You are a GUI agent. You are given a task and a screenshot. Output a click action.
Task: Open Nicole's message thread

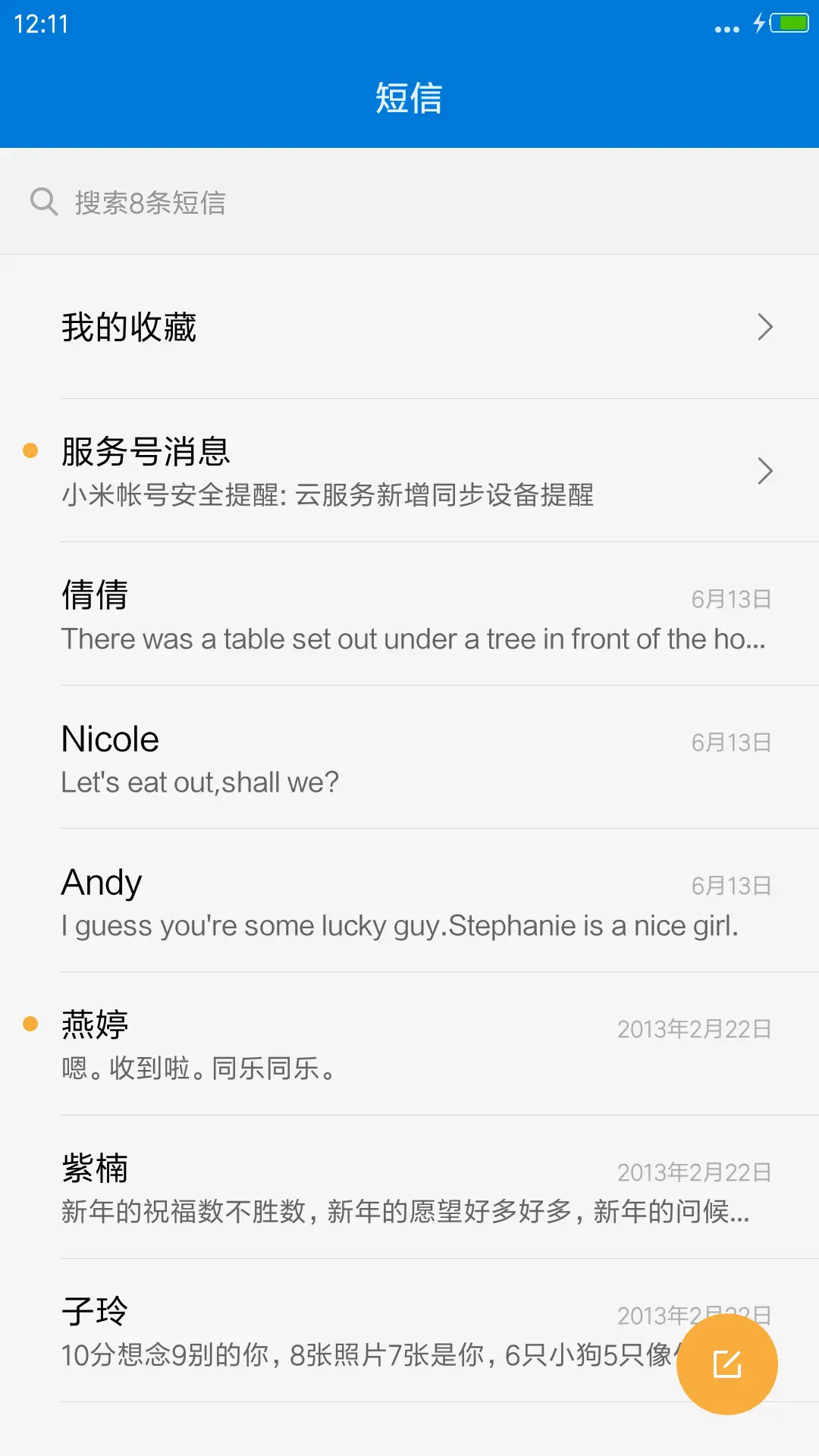tap(409, 758)
